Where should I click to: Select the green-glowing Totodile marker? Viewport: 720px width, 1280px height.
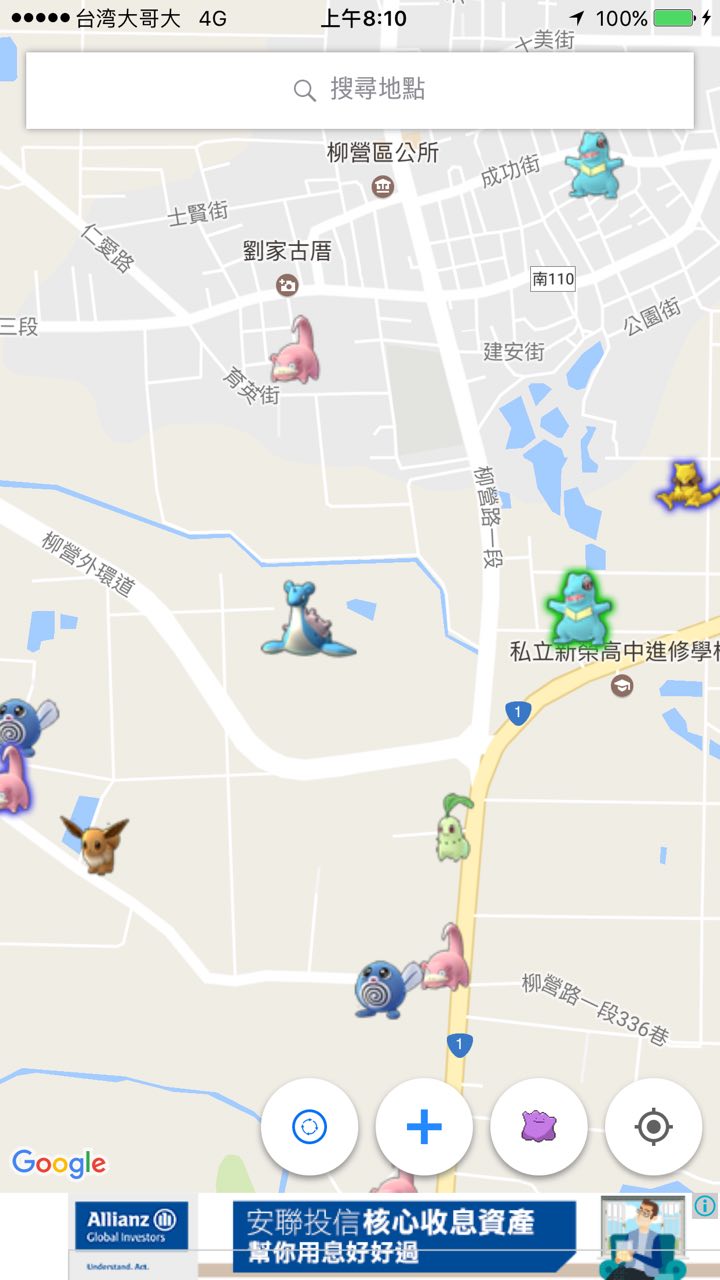click(575, 609)
